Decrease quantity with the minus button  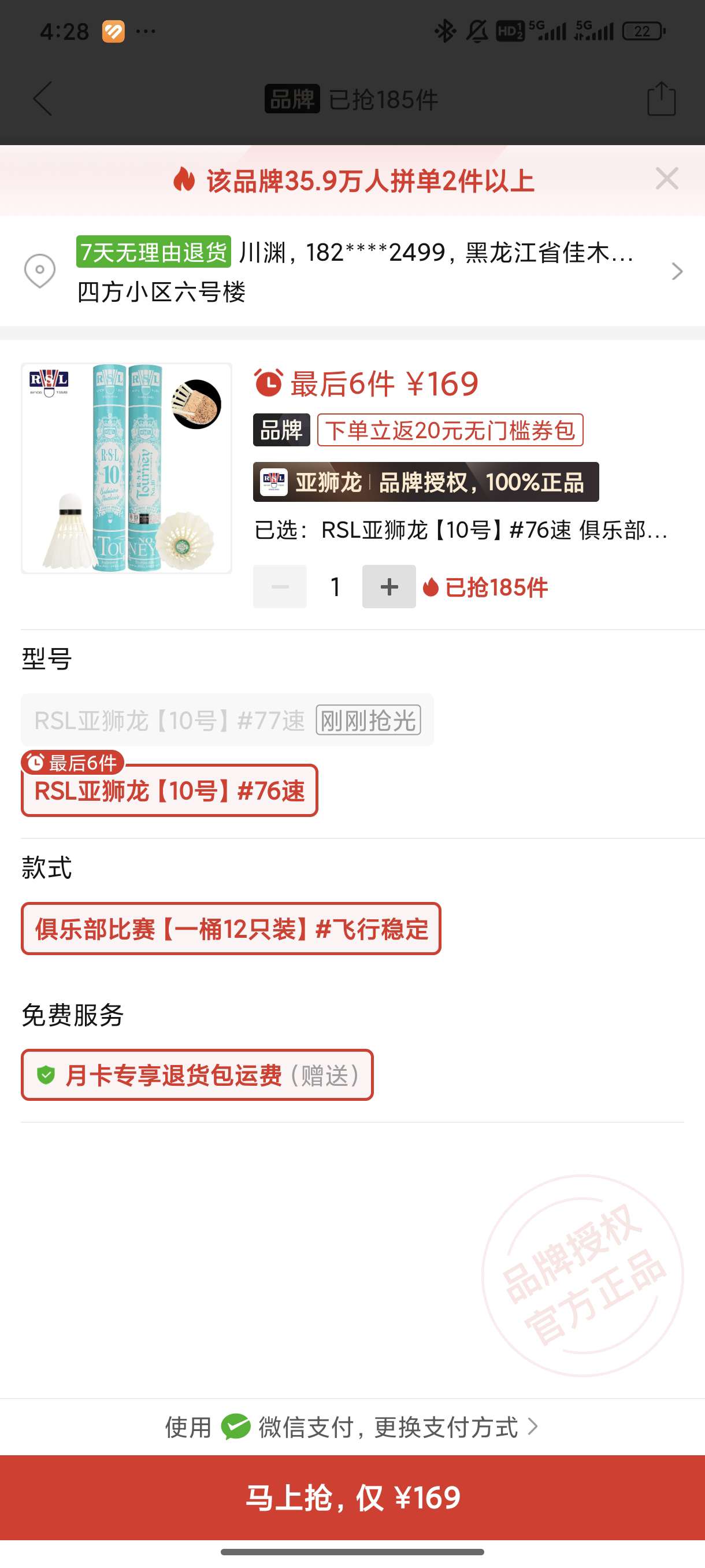click(x=280, y=587)
